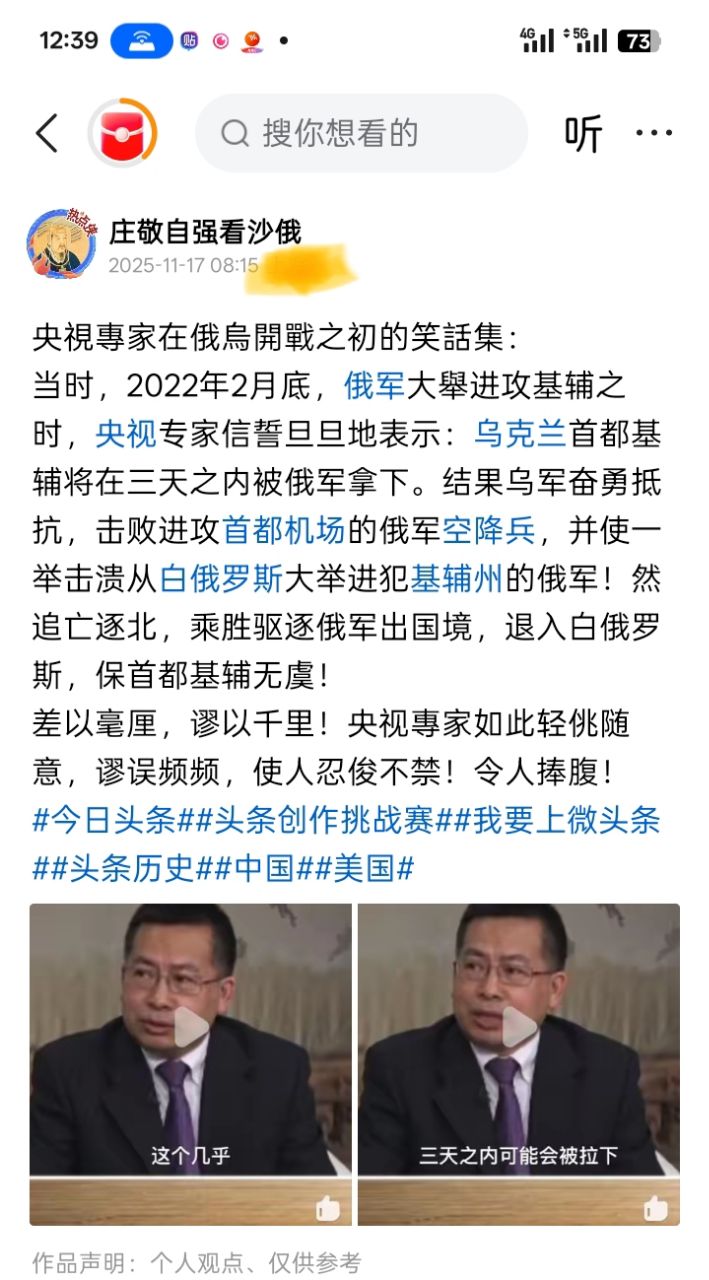This screenshot has width=709, height=1280.
Task: Play the video captioned 三天之内可能会被拉下
Action: [518, 1025]
